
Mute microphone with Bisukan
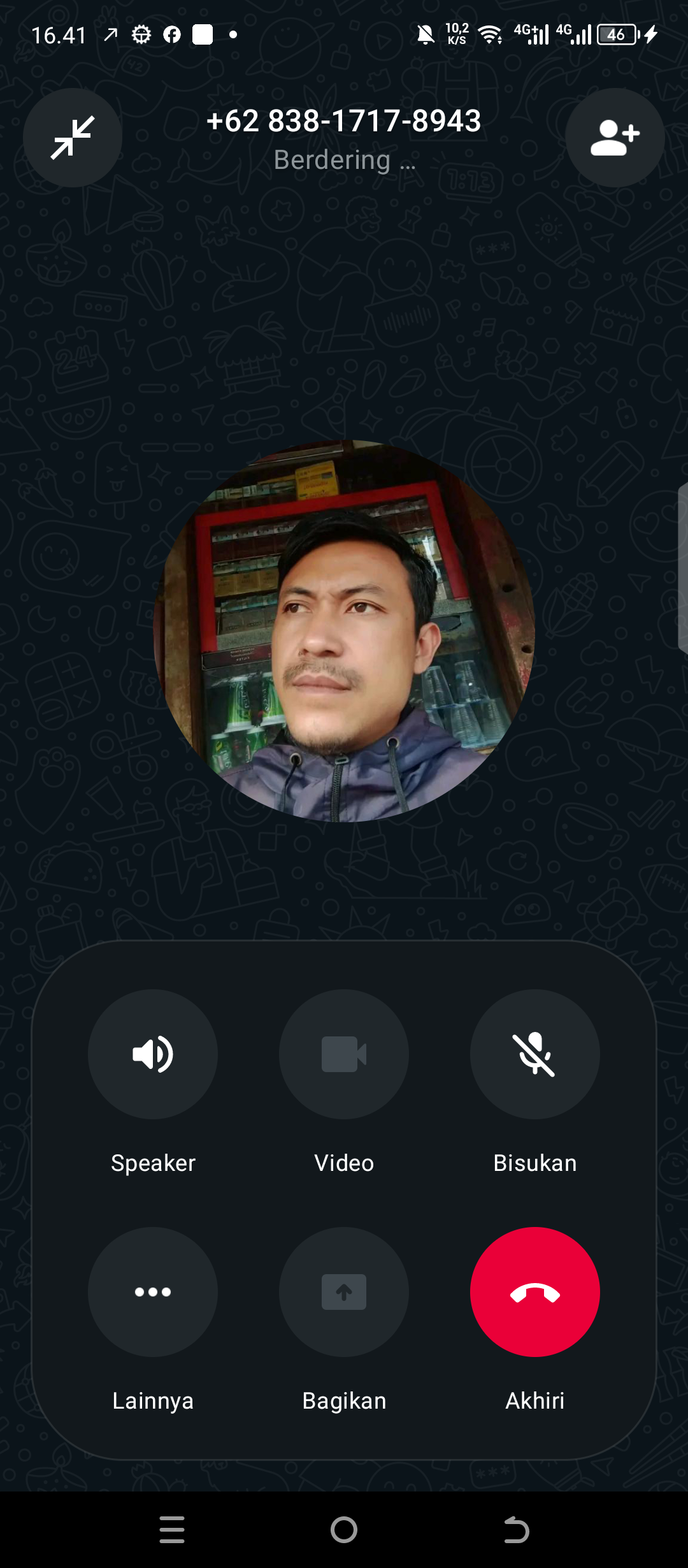click(535, 1054)
